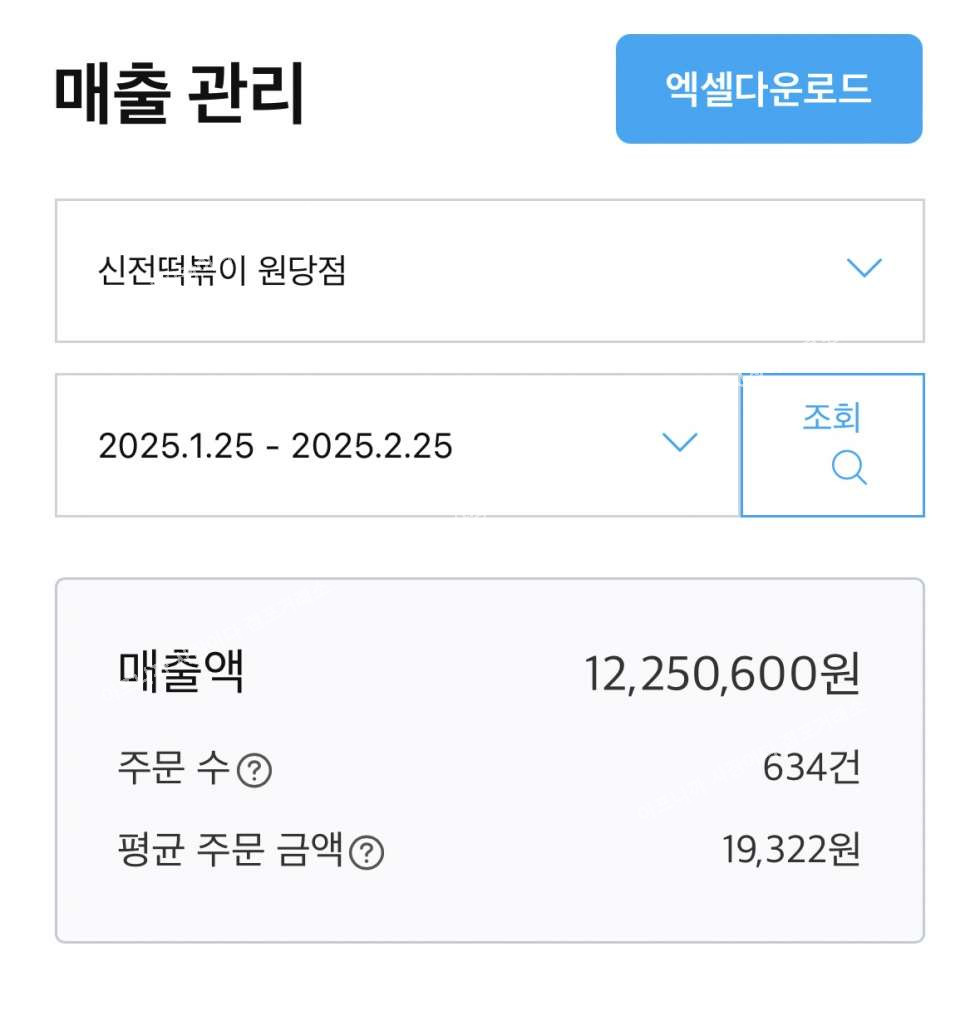Screen dimensions: 980x1030
Task: Expand the 신전떡볶이 원당점 store dropdown
Action: coord(489,270)
